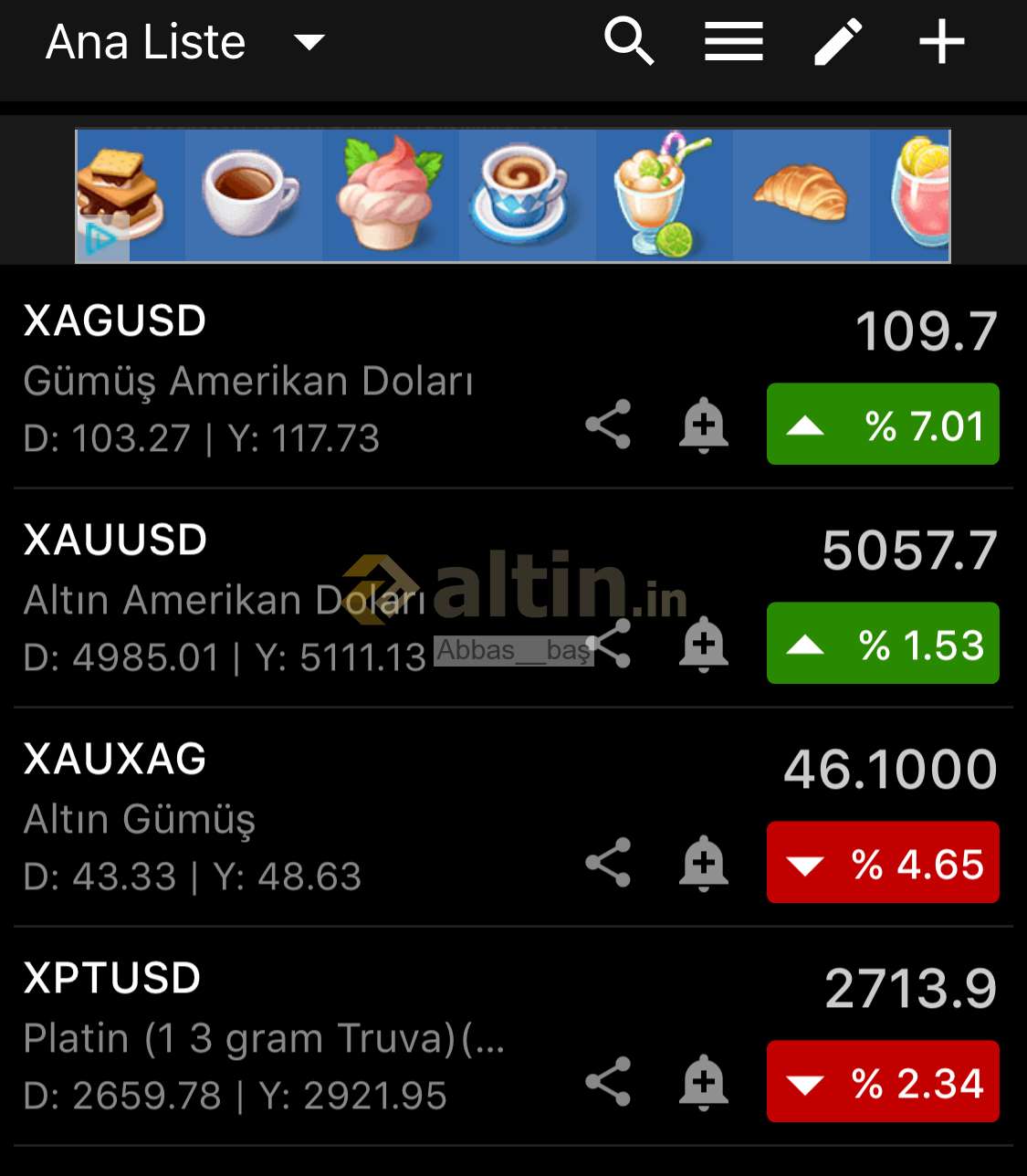The height and width of the screenshot is (1176, 1027).
Task: Share the XAUXAG quote
Action: coord(608,863)
